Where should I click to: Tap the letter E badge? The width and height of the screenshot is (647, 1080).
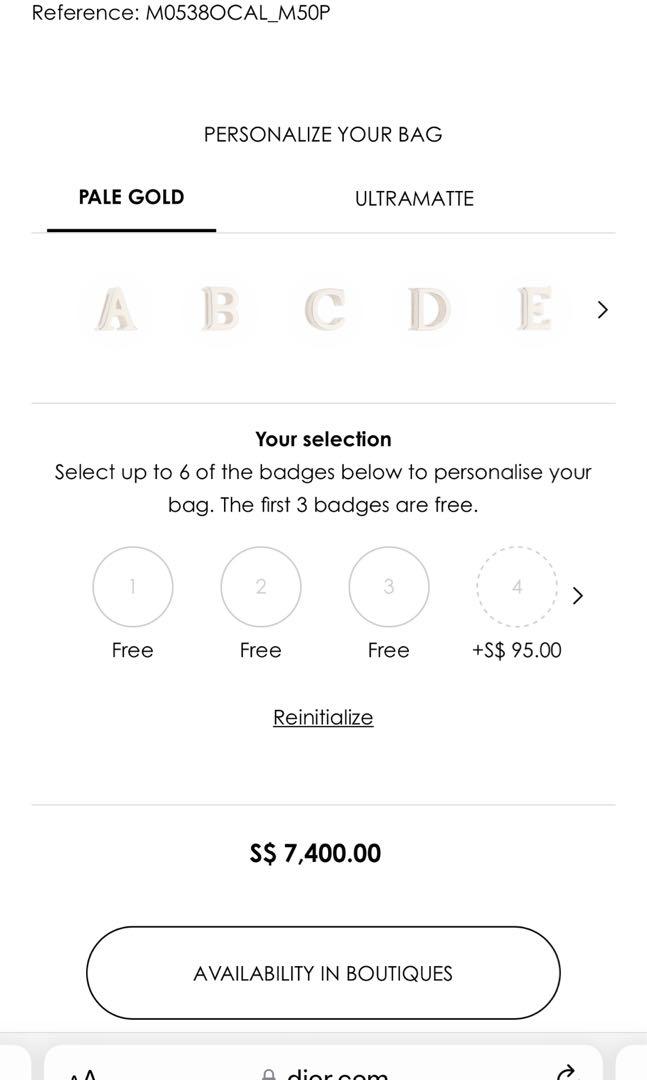pos(535,309)
